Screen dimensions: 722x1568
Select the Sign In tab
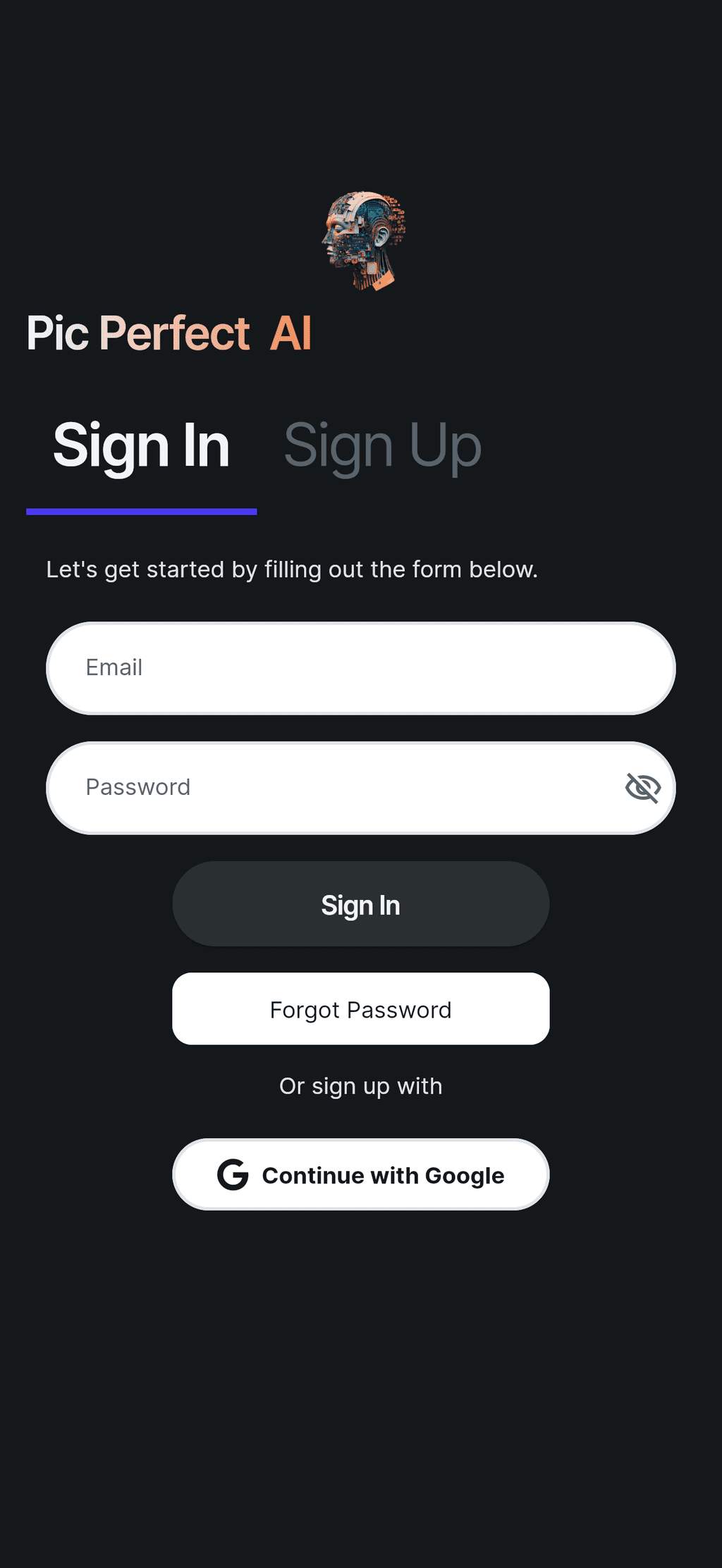pos(141,446)
